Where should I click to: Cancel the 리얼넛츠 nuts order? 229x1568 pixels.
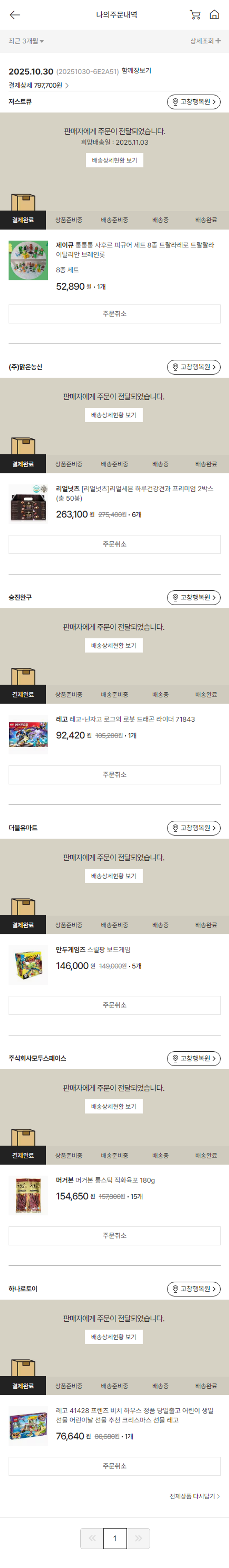pyautogui.click(x=114, y=544)
